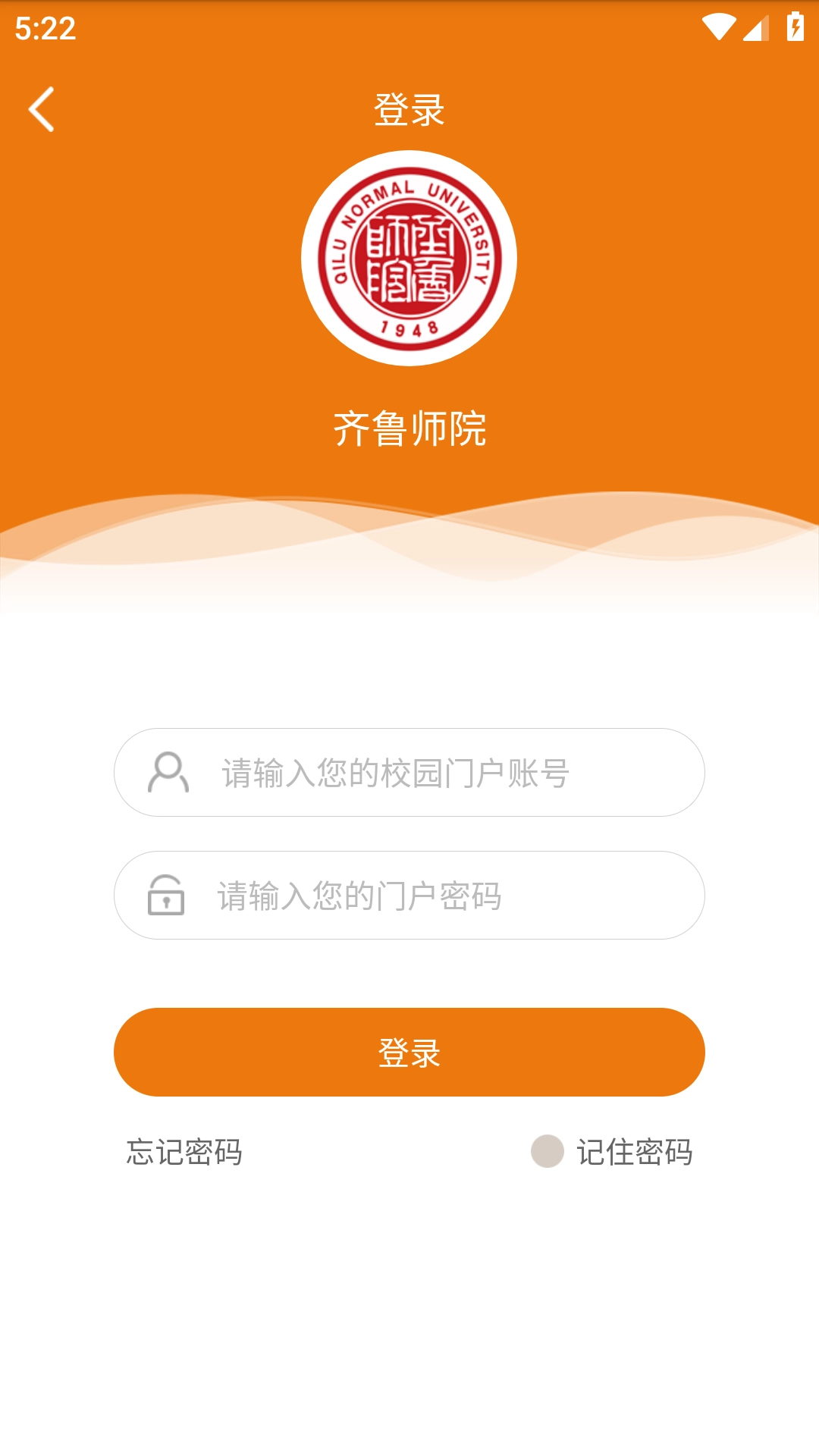Click the back arrow to return
Viewport: 819px width, 1456px height.
click(x=42, y=107)
